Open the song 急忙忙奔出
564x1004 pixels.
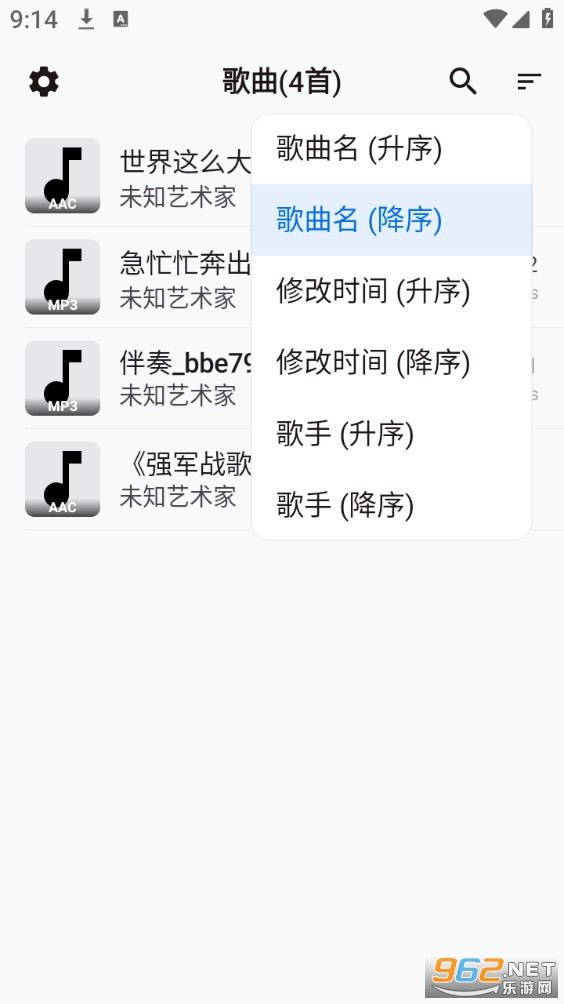point(138,277)
